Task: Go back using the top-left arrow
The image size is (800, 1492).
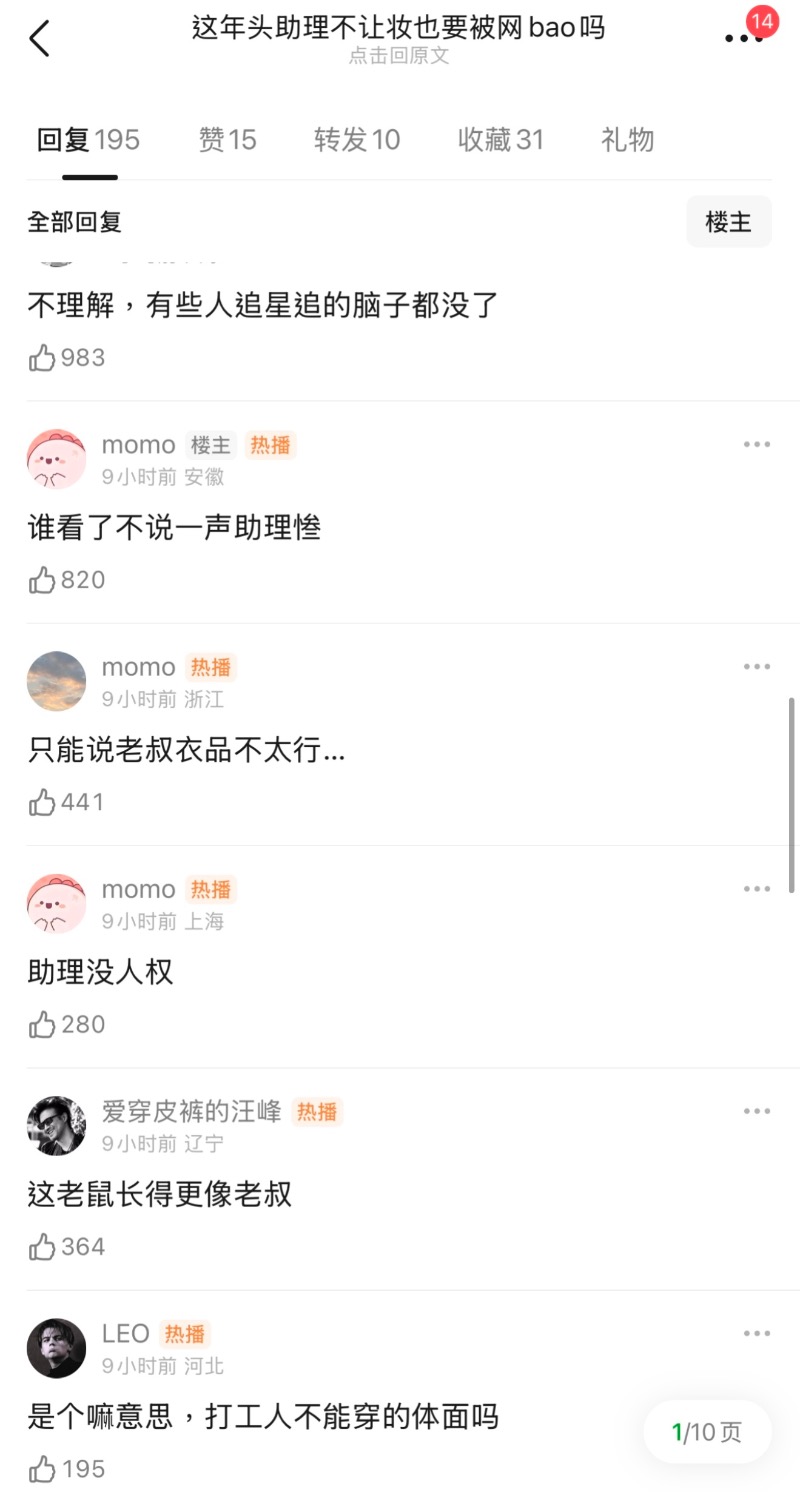Action: 40,39
